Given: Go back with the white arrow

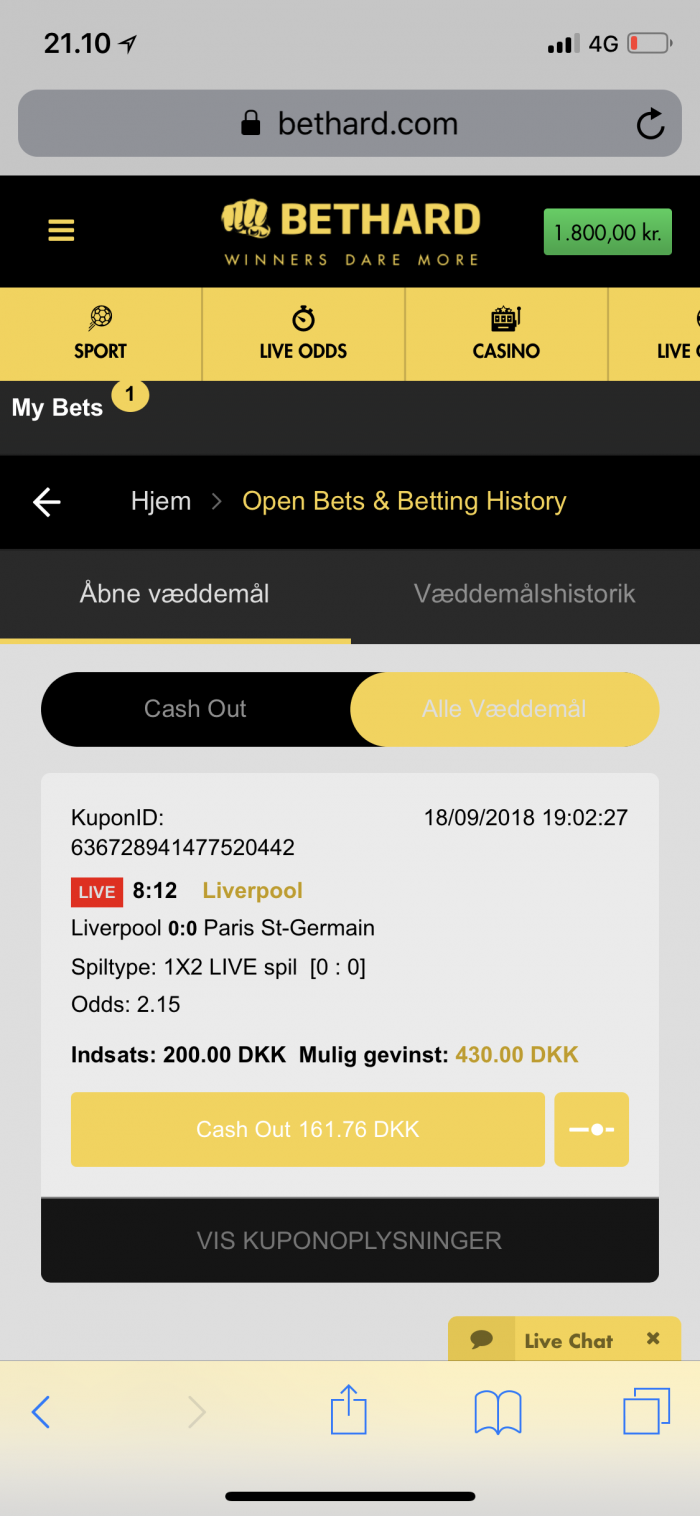Looking at the screenshot, I should point(47,502).
